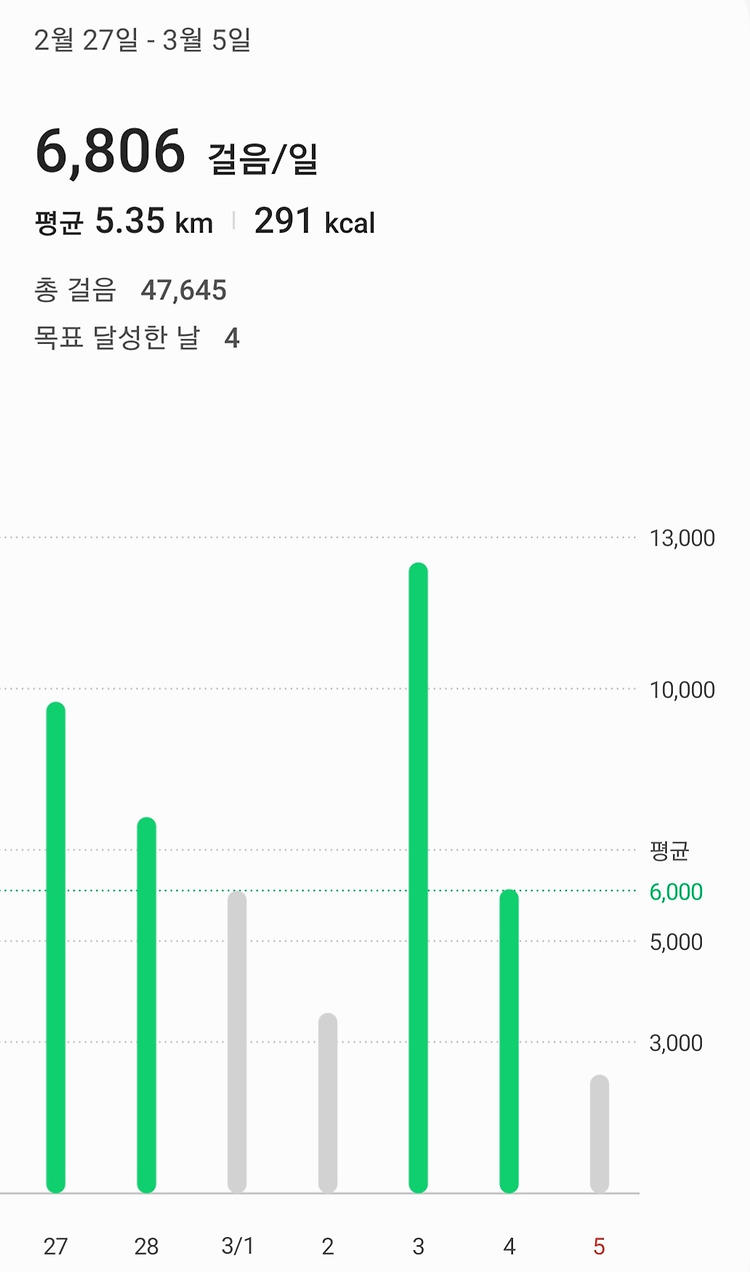Select the gray step bar for day 5
The image size is (750, 1272).
click(599, 1133)
